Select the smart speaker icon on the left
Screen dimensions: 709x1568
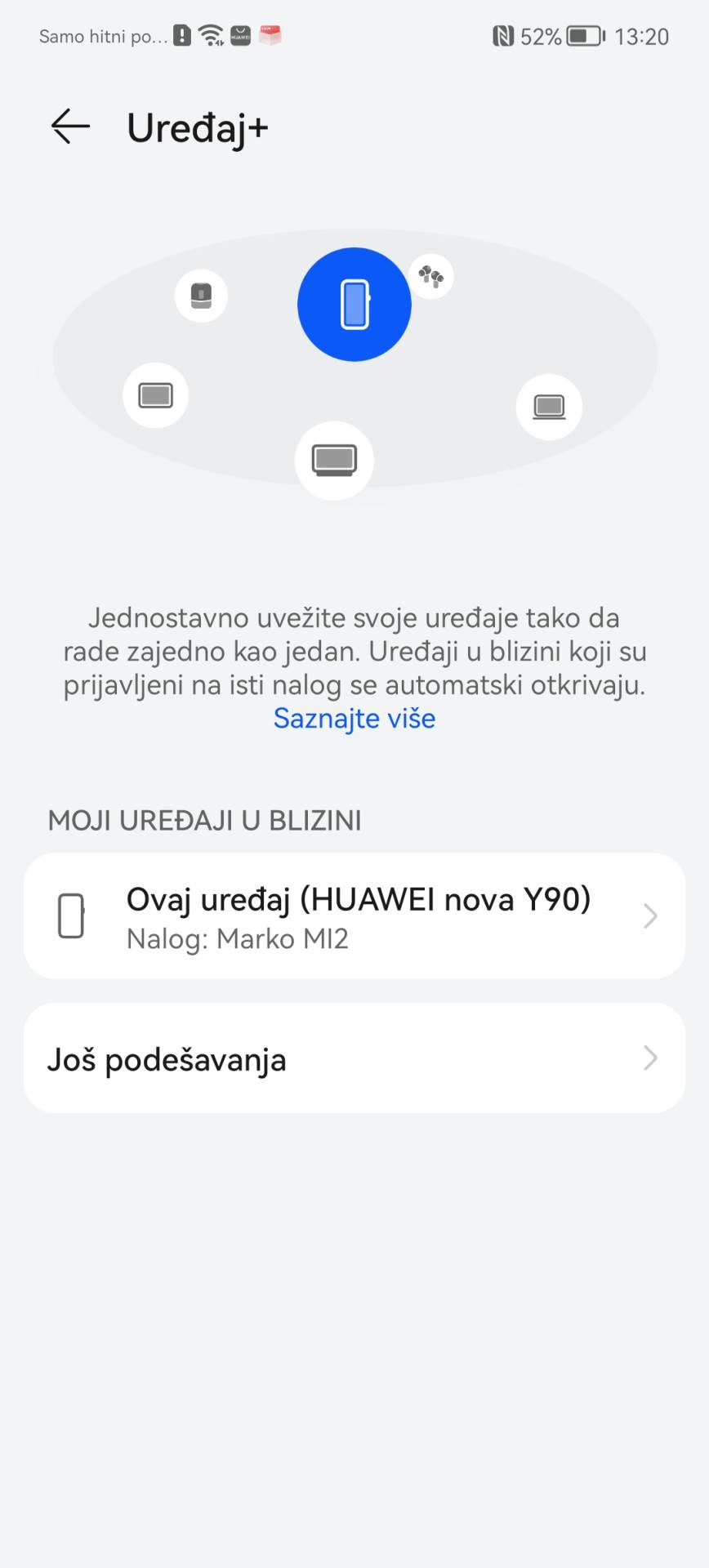[x=202, y=296]
